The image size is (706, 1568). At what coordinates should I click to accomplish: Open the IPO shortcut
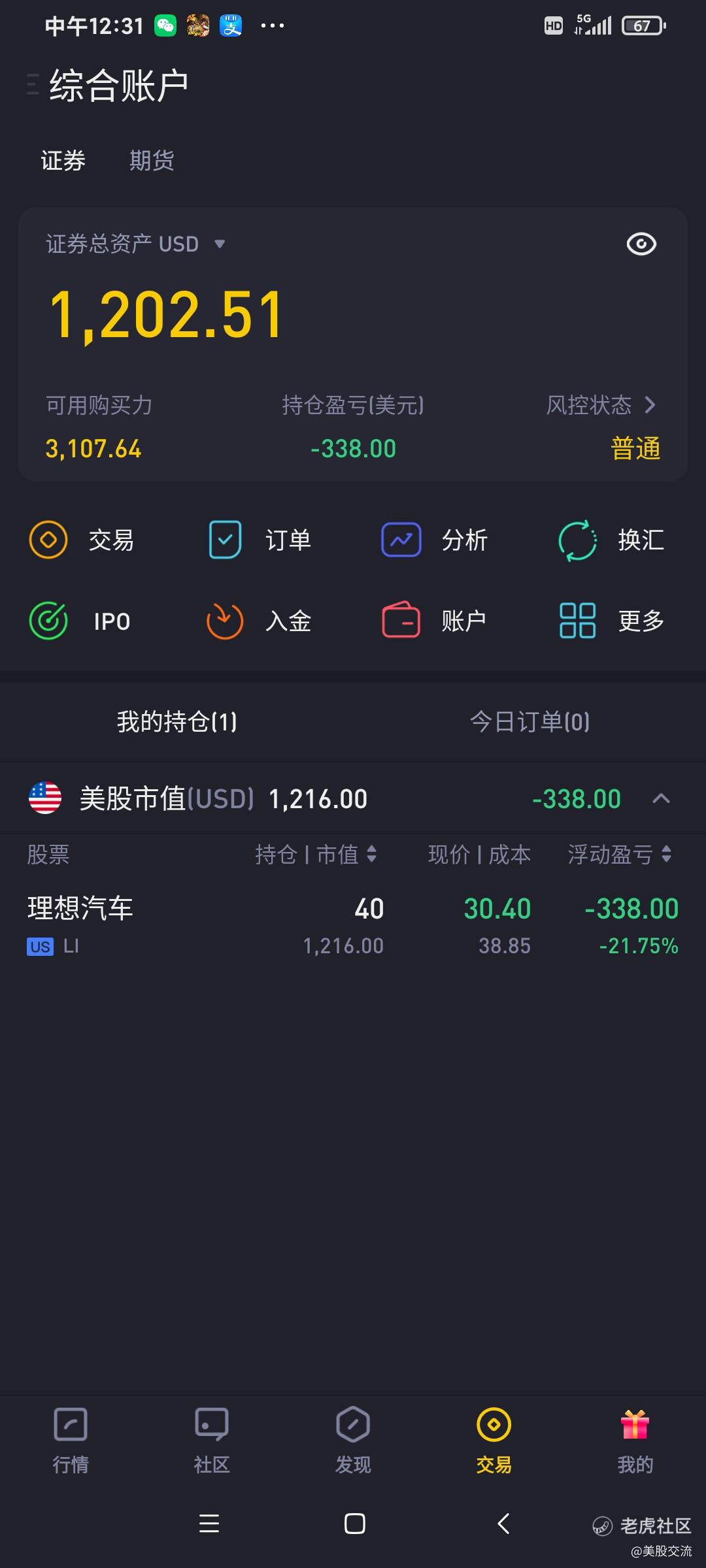[x=80, y=621]
